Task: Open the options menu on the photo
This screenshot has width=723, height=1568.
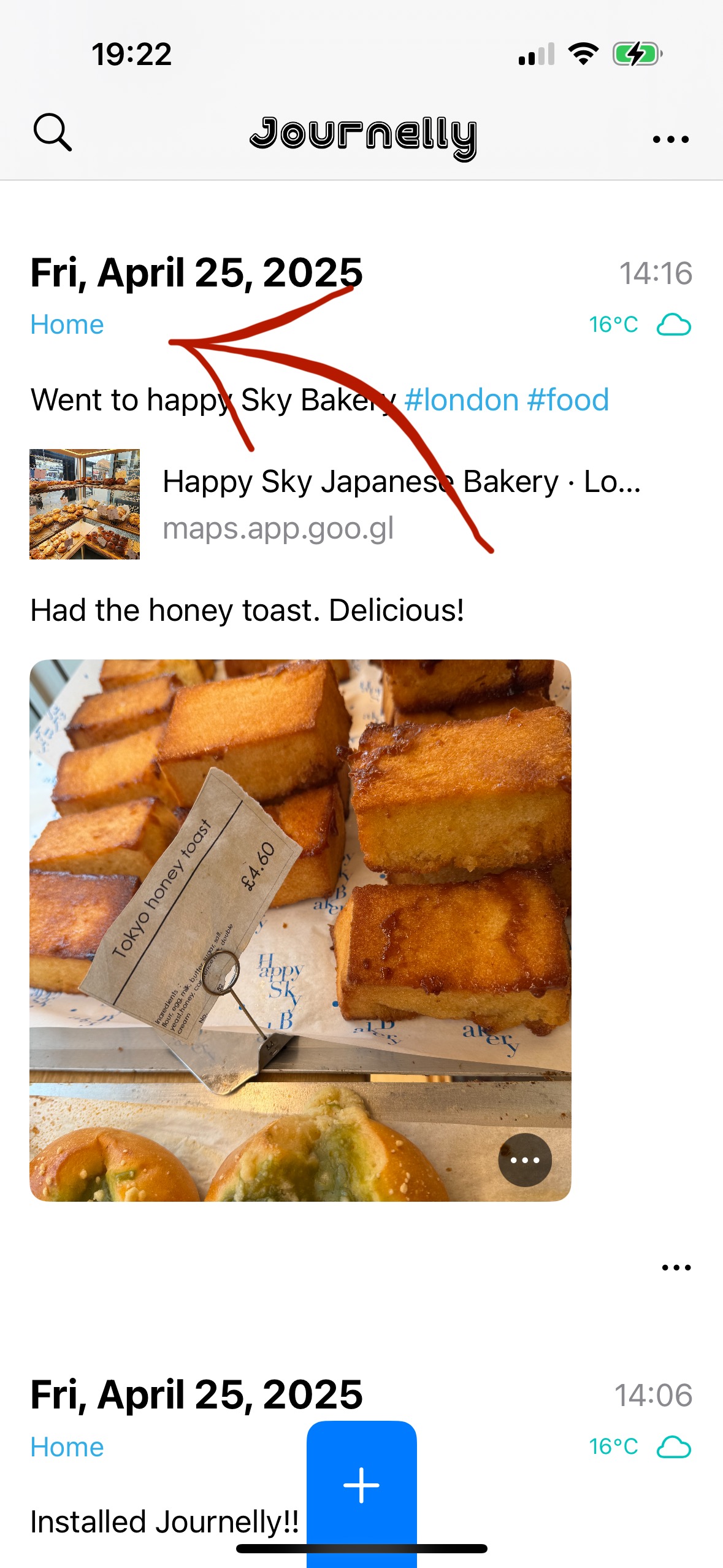Action: (524, 1160)
